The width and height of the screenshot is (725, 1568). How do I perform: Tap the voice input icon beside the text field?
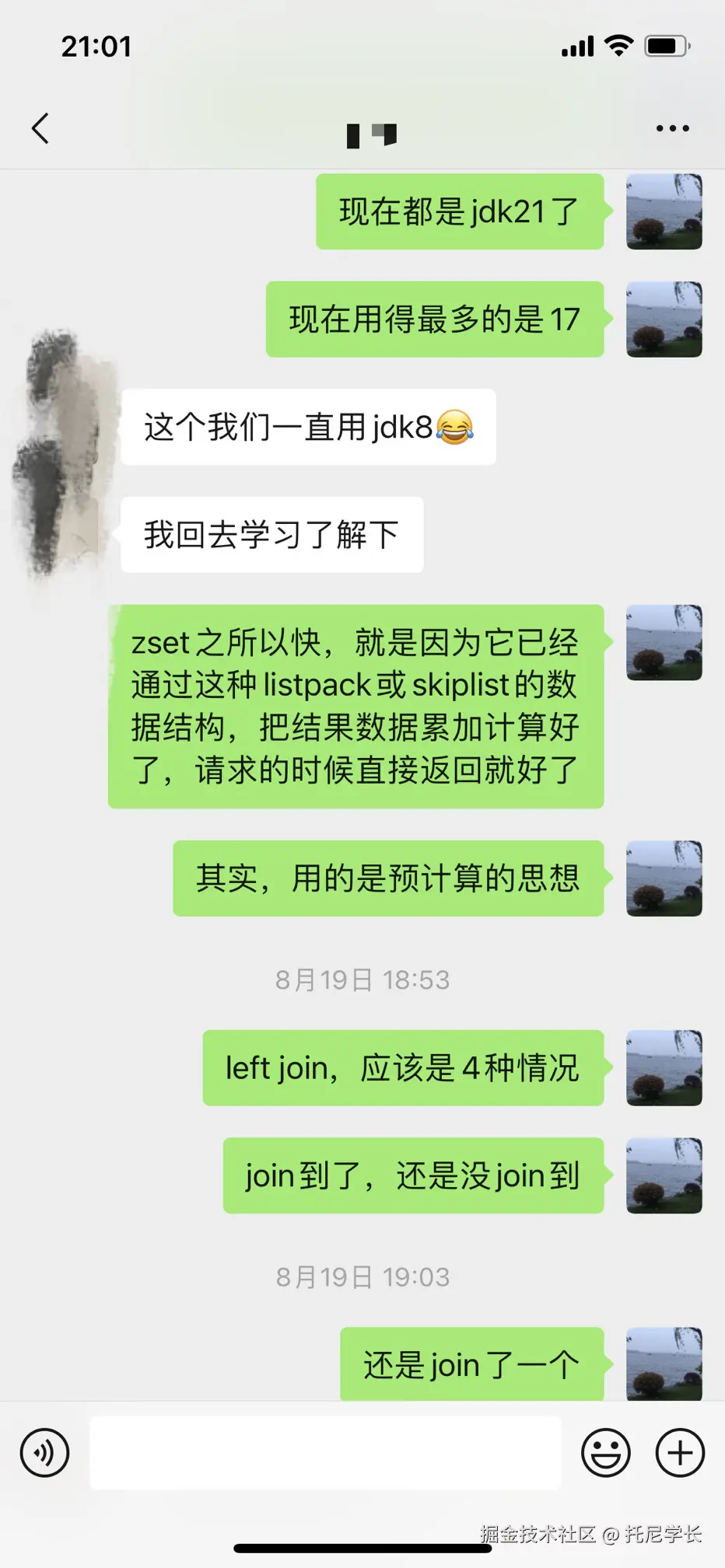(x=44, y=1452)
